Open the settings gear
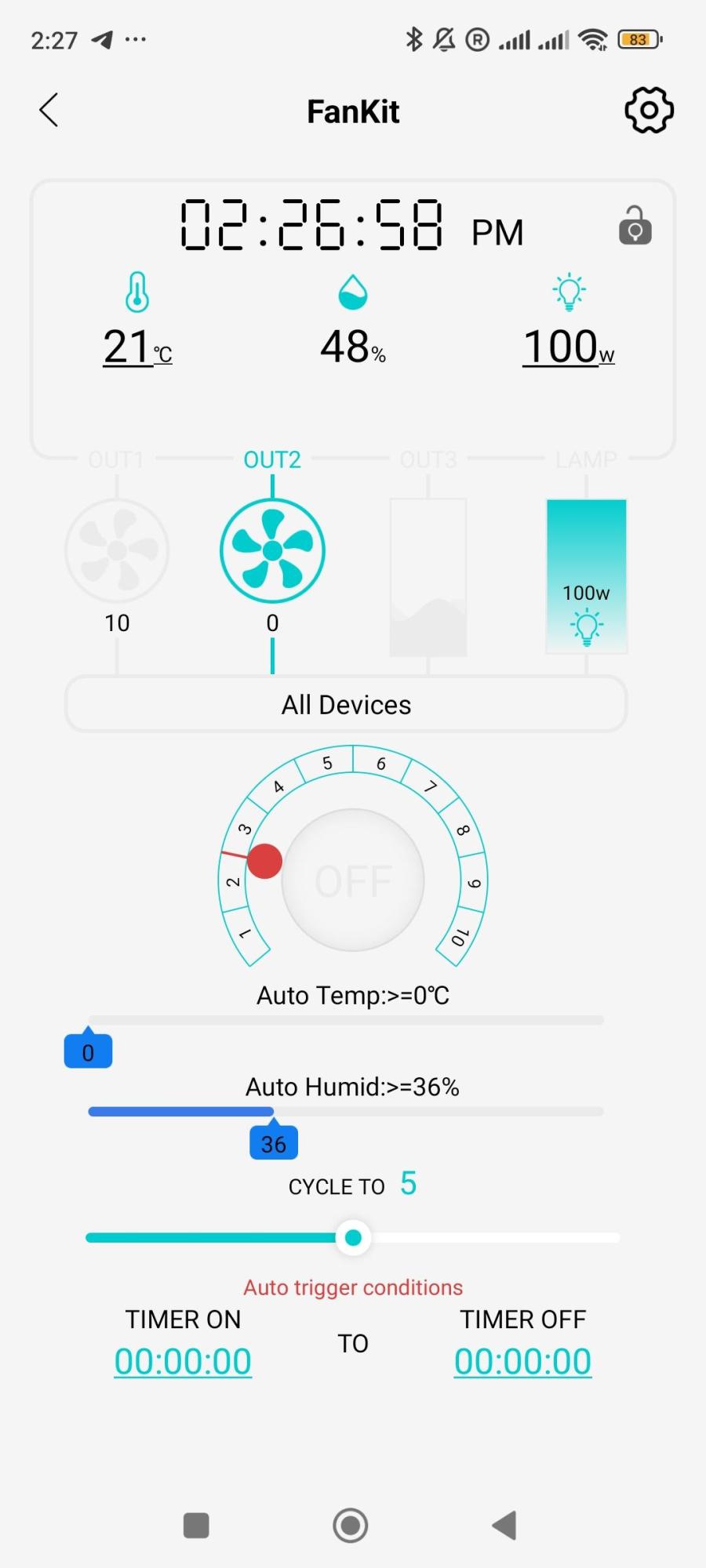This screenshot has height=1568, width=706. tap(649, 111)
